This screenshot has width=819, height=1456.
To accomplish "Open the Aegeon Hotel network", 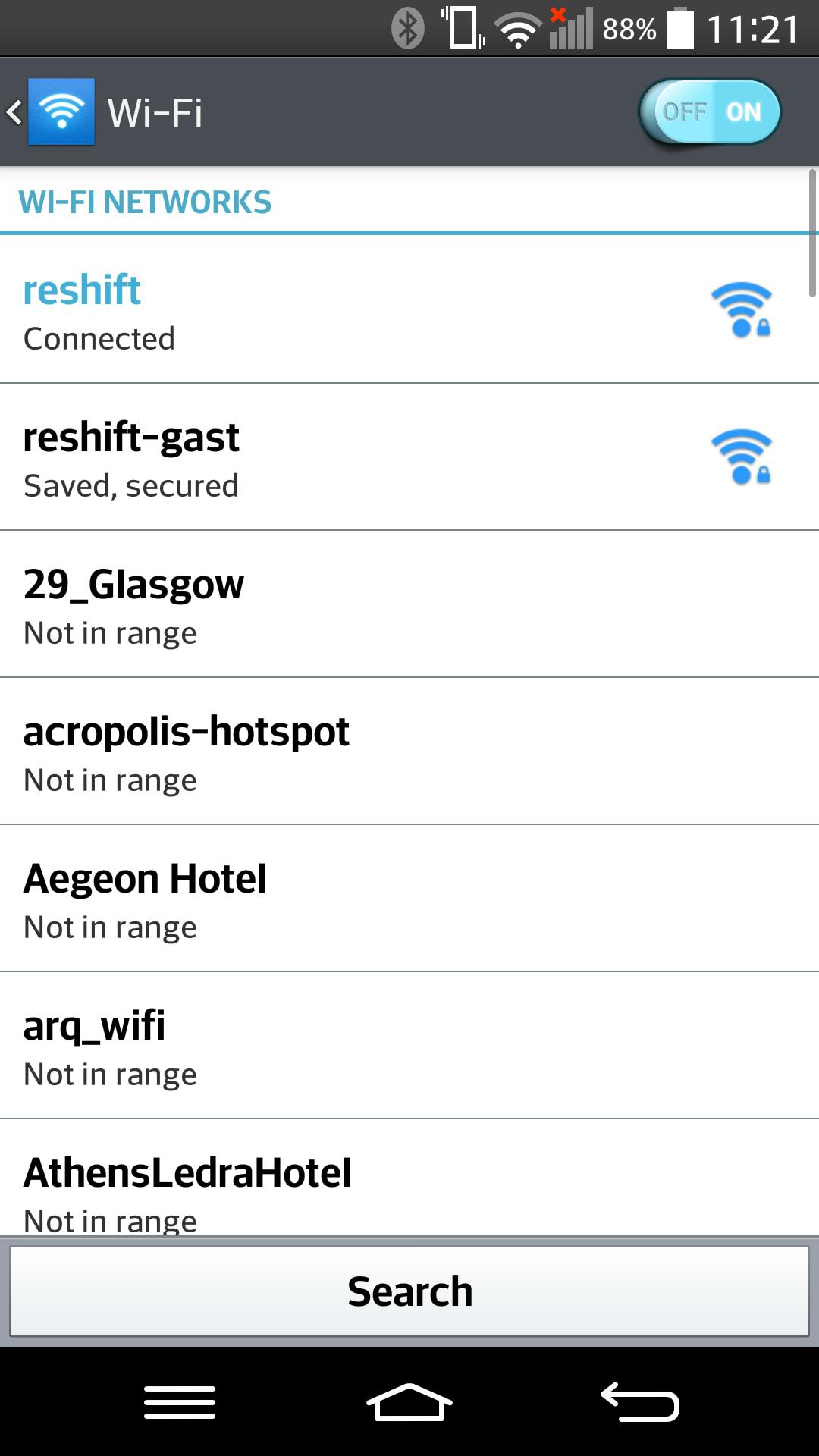I will pos(409,899).
